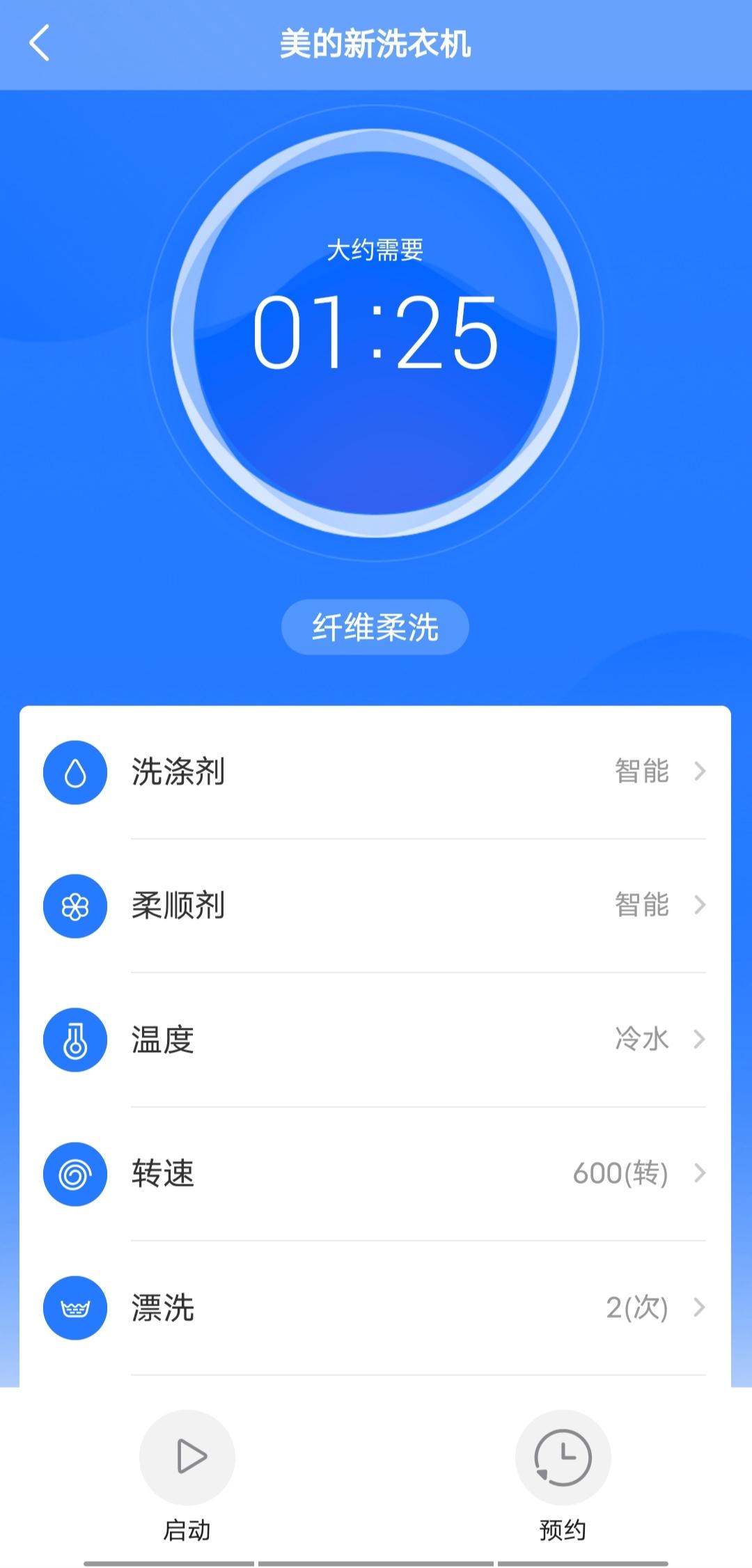Click the 洗涤剂 water drop icon
Image resolution: width=752 pixels, height=1568 pixels.
point(75,771)
